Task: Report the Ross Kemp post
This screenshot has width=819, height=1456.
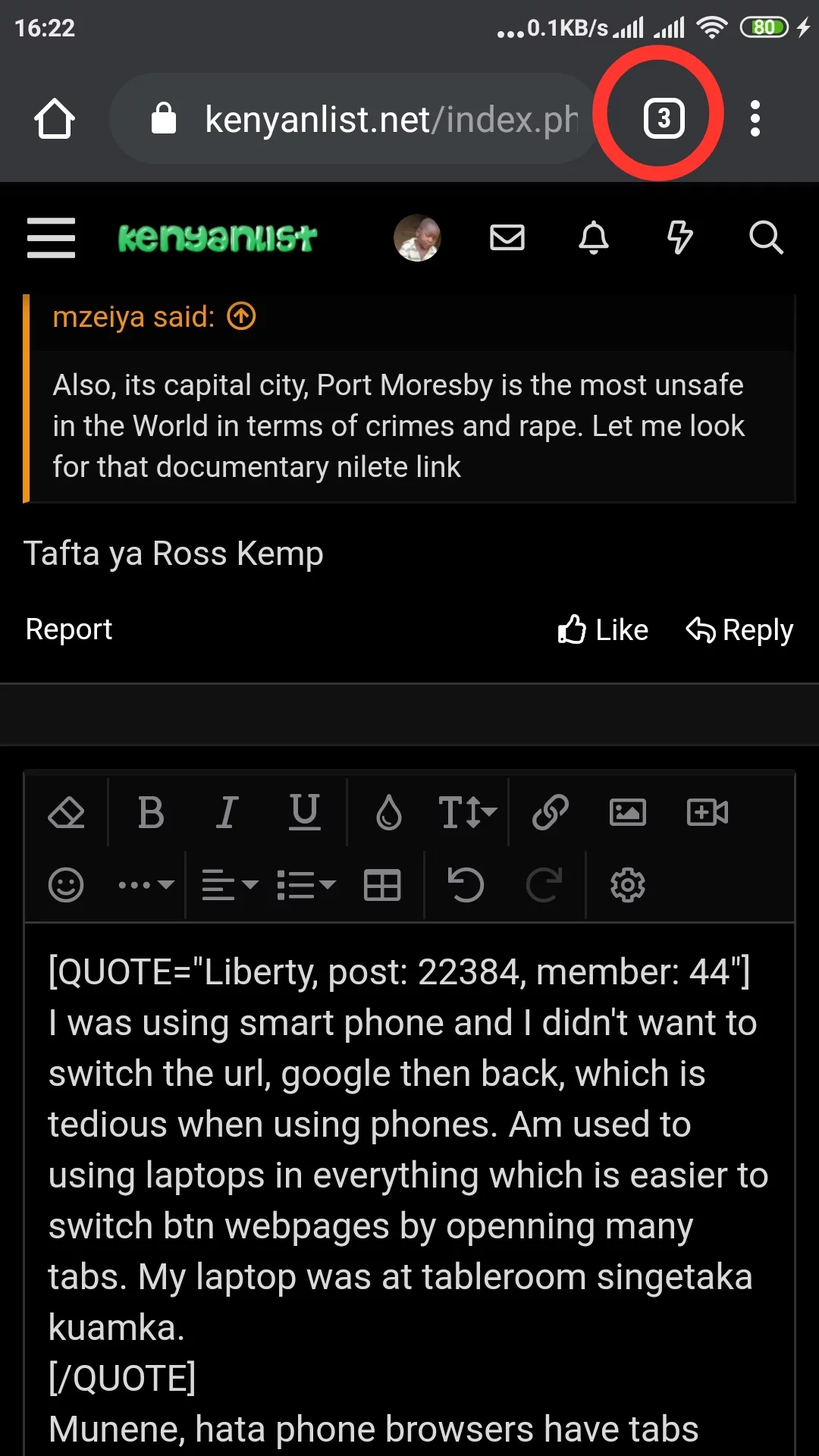Action: (x=69, y=629)
